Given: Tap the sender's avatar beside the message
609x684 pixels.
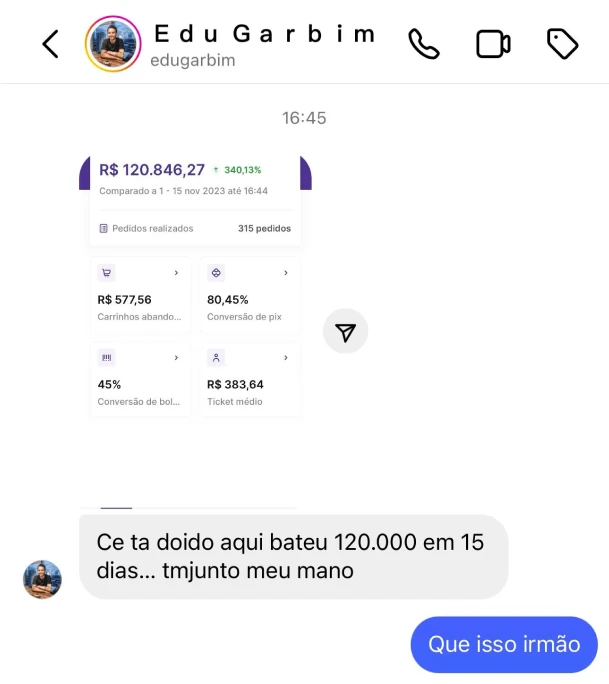Looking at the screenshot, I should tap(43, 579).
